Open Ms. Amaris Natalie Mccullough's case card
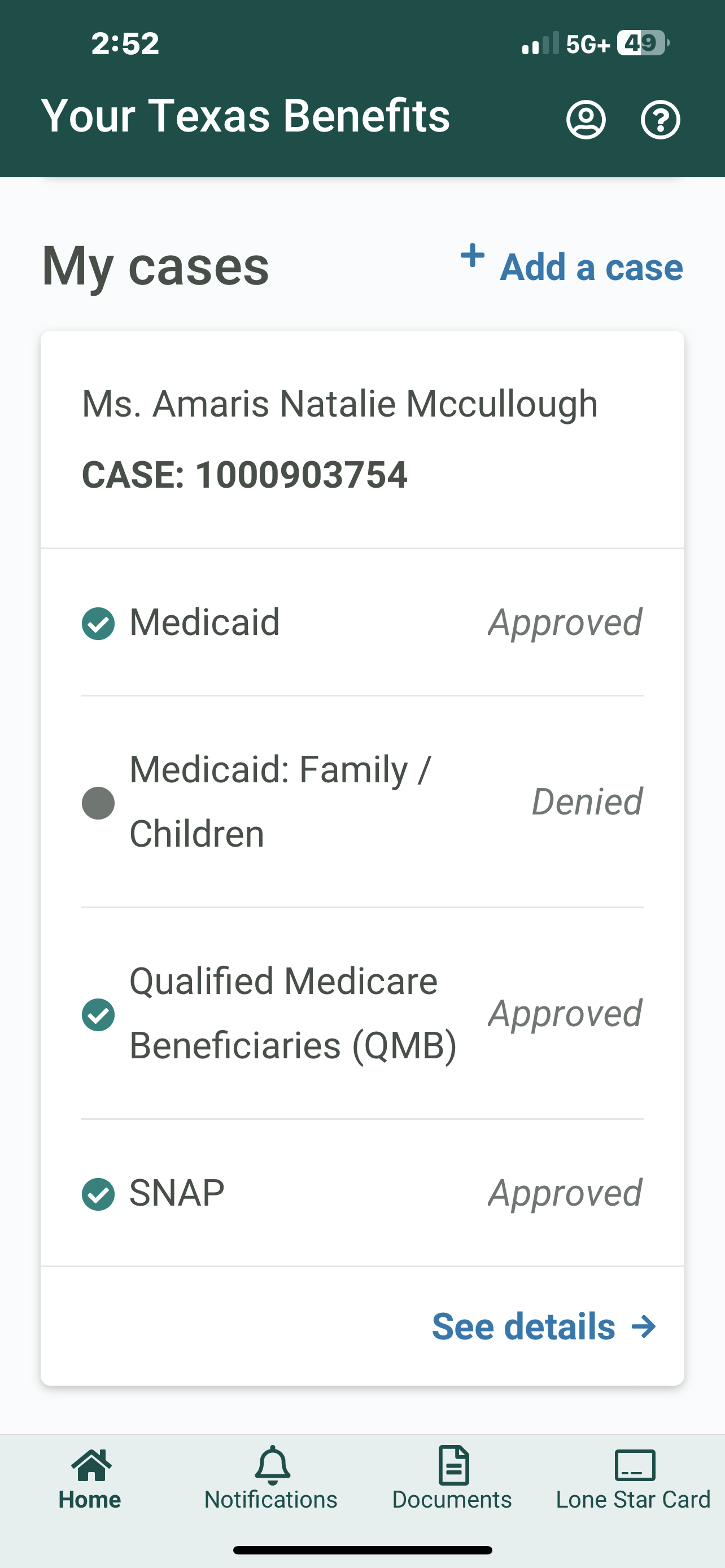The image size is (725, 1568). click(x=362, y=859)
